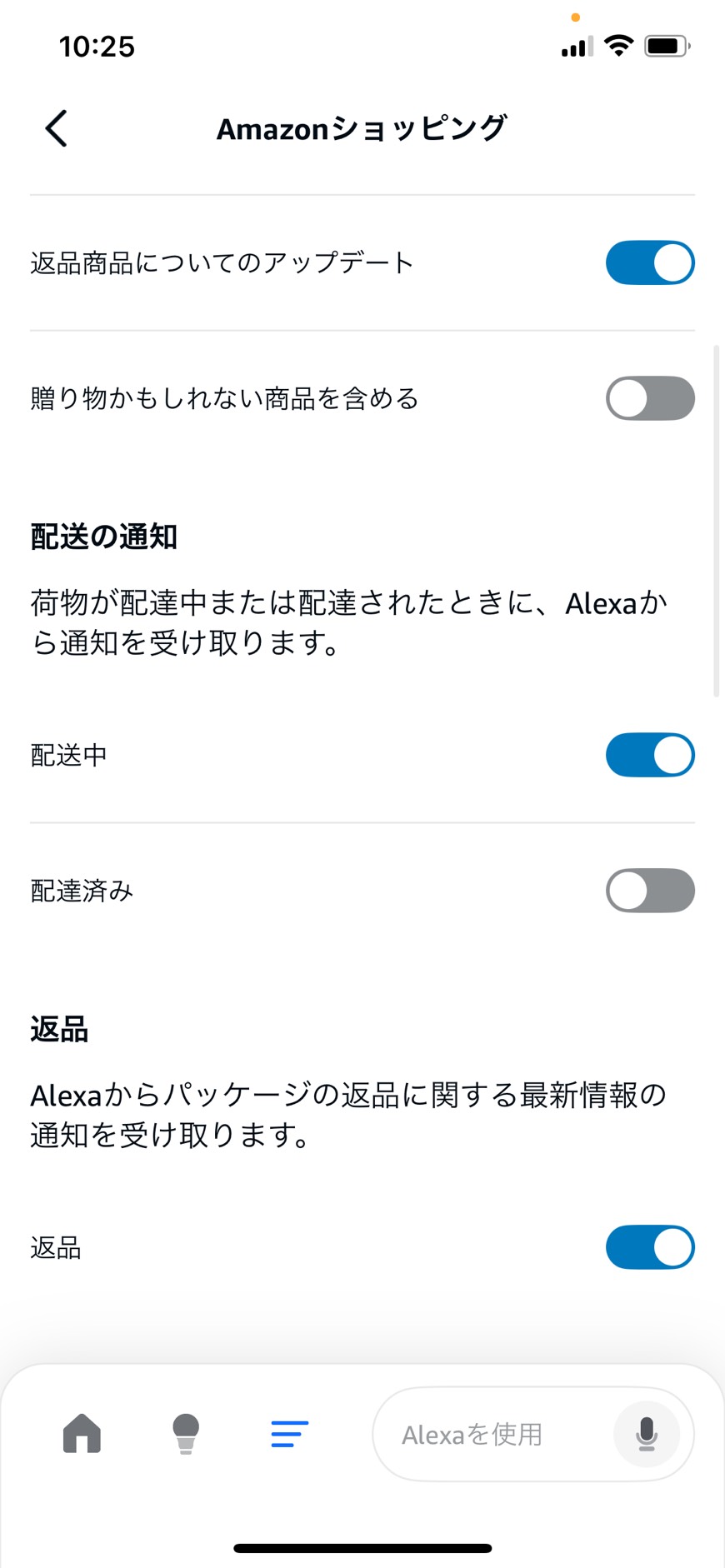Screen dimensions: 725x1568
Task: Enable the 配達済み toggle
Action: 650,890
